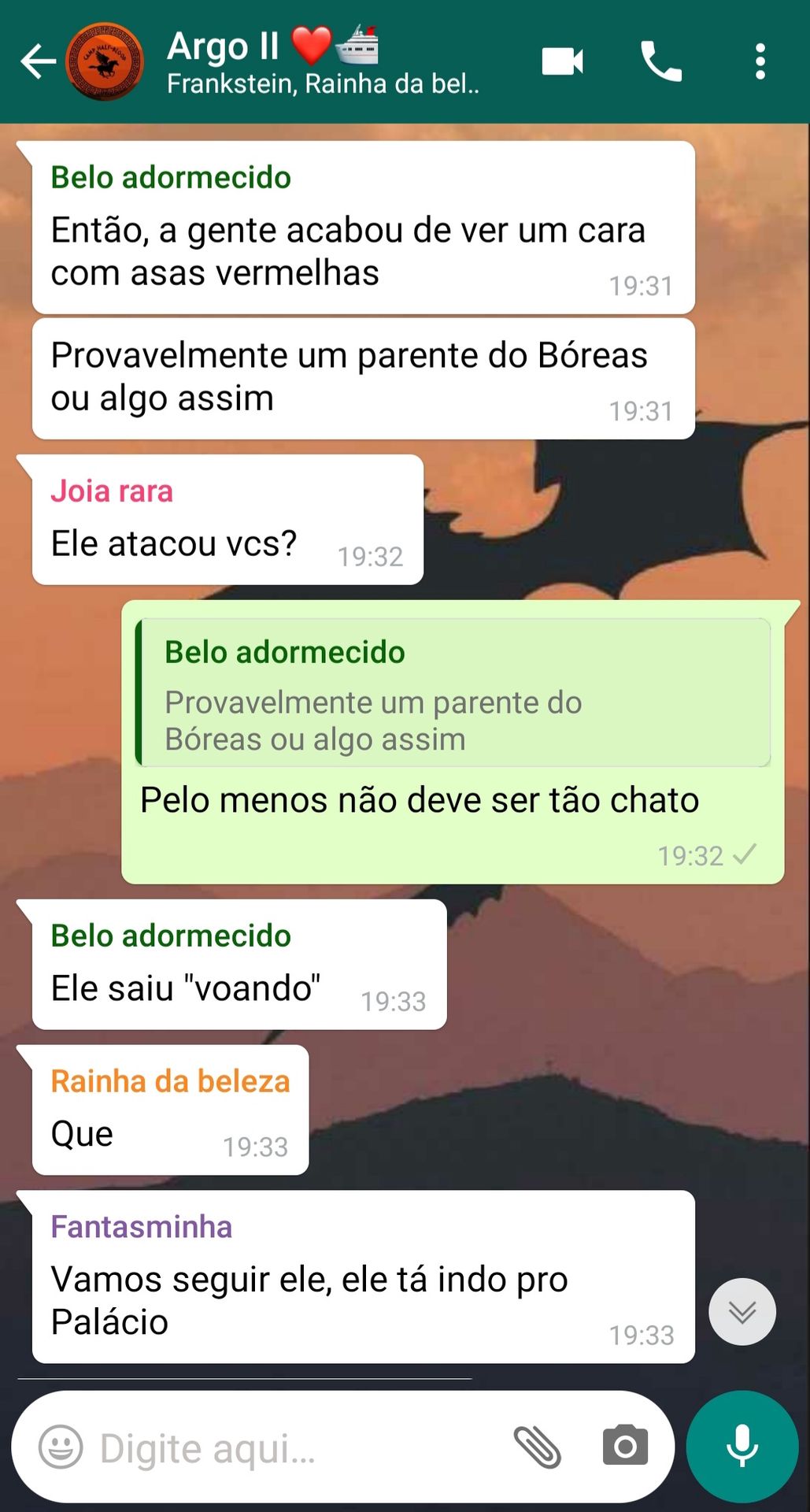Open the emoji picker

61,1447
